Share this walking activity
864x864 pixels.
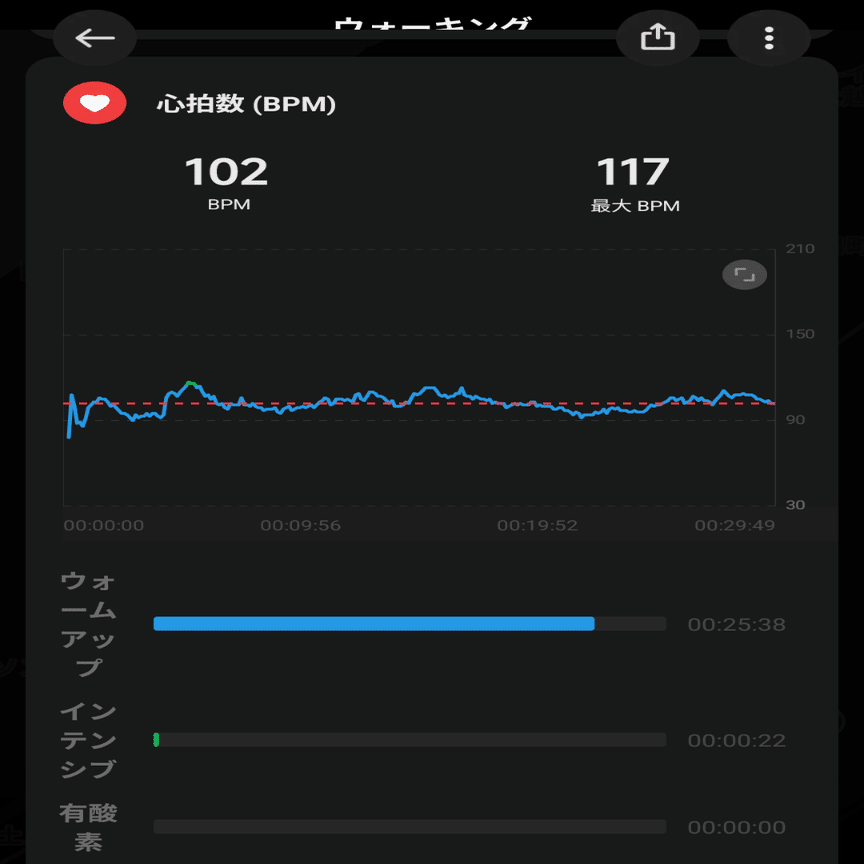tap(657, 39)
